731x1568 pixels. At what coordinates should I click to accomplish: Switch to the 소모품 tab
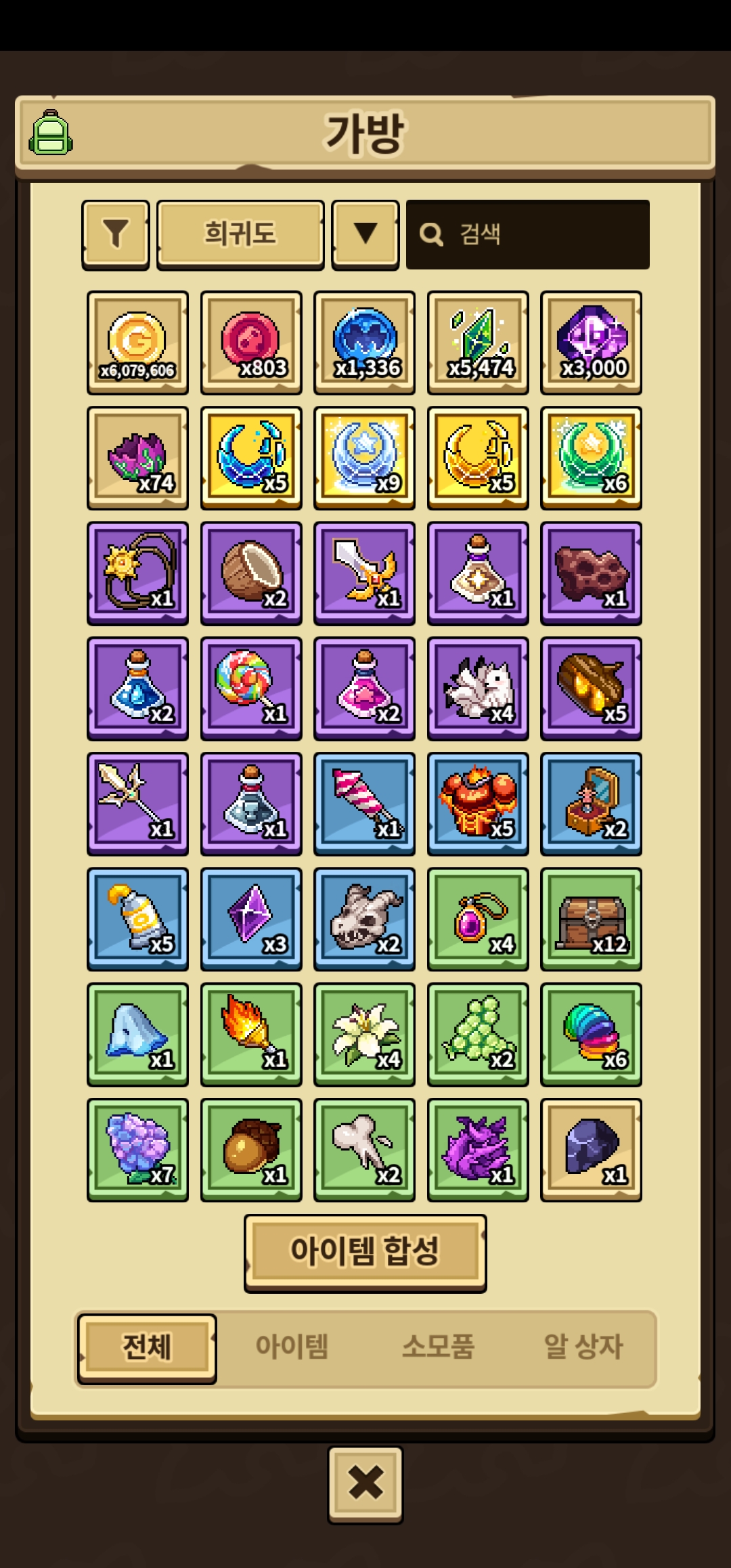(x=438, y=1347)
